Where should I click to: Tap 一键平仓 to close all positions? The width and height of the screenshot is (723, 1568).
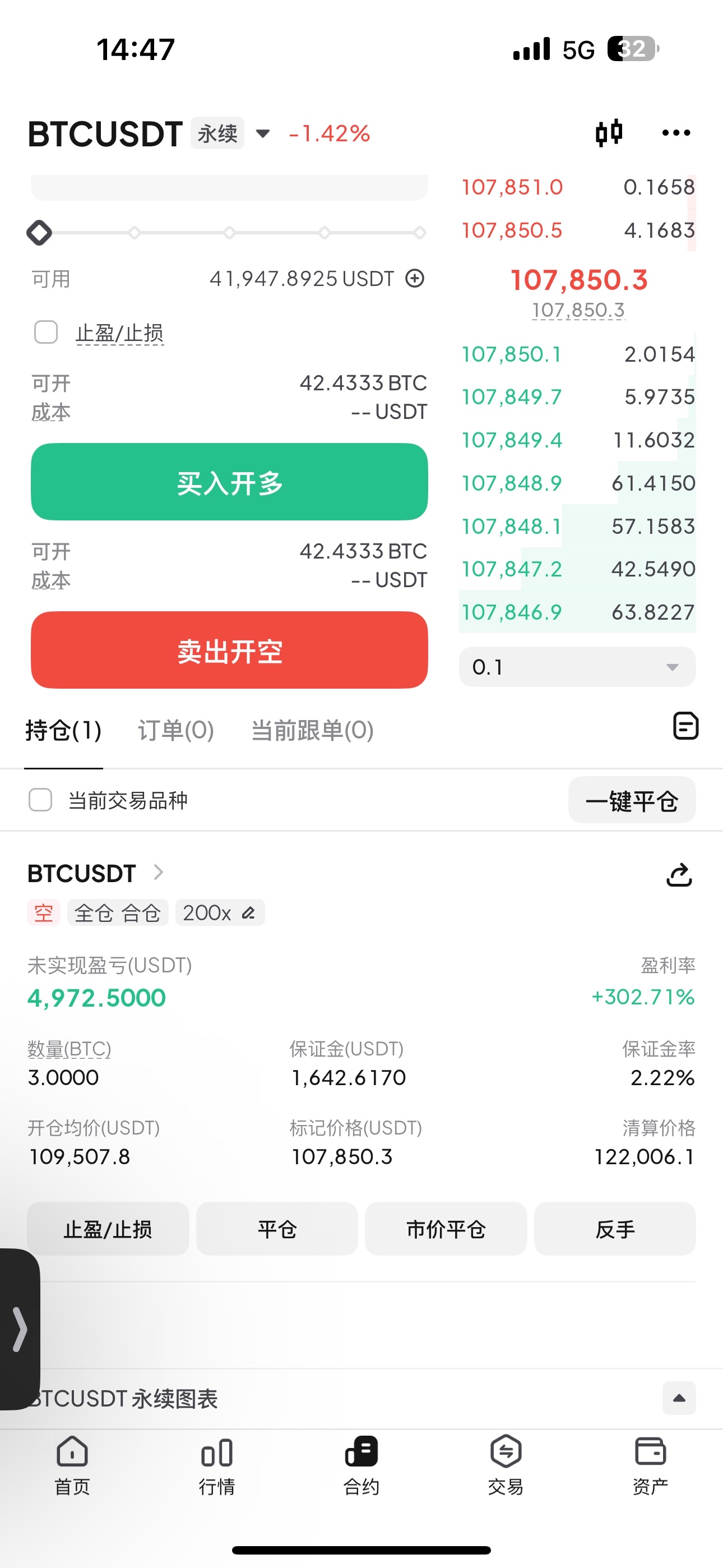click(x=632, y=800)
